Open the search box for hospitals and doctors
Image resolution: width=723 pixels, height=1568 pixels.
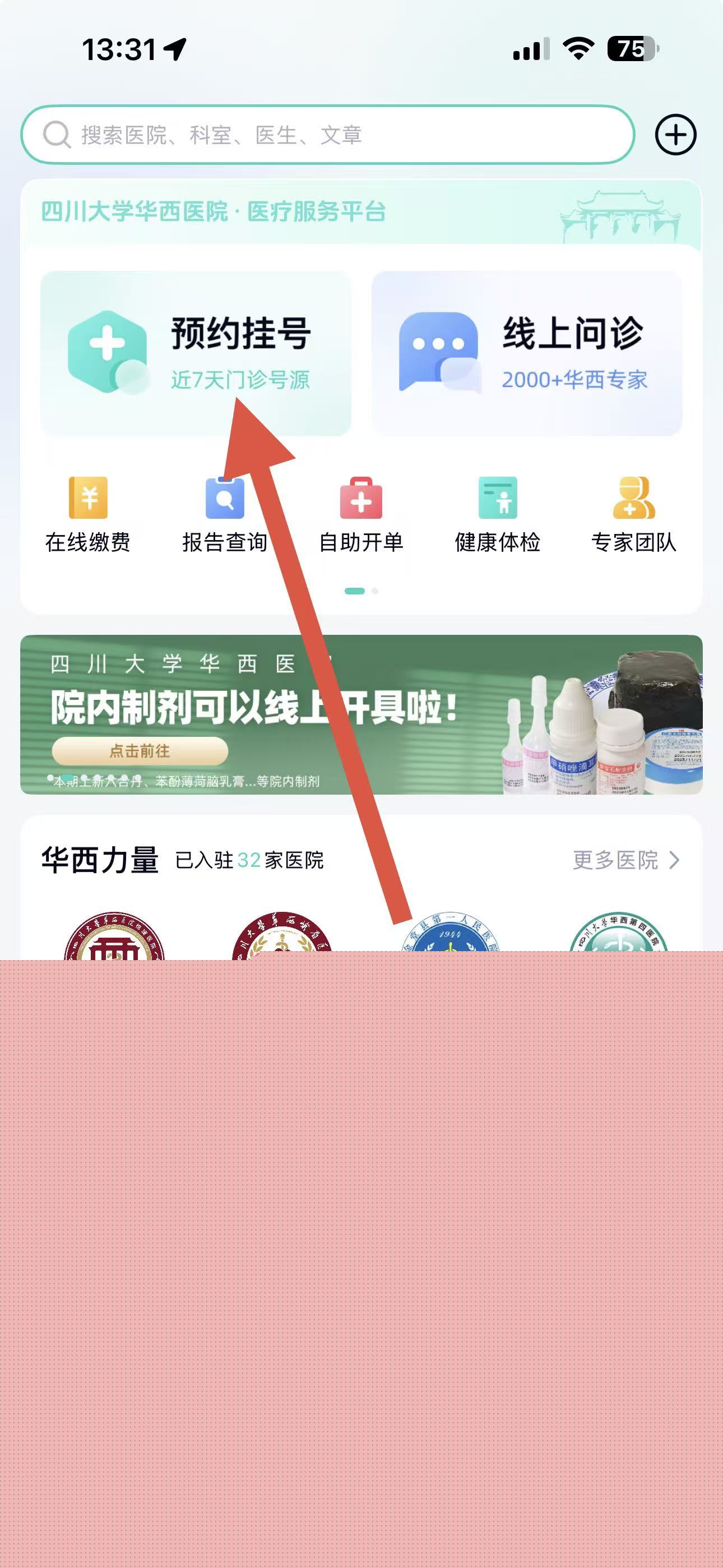(327, 135)
